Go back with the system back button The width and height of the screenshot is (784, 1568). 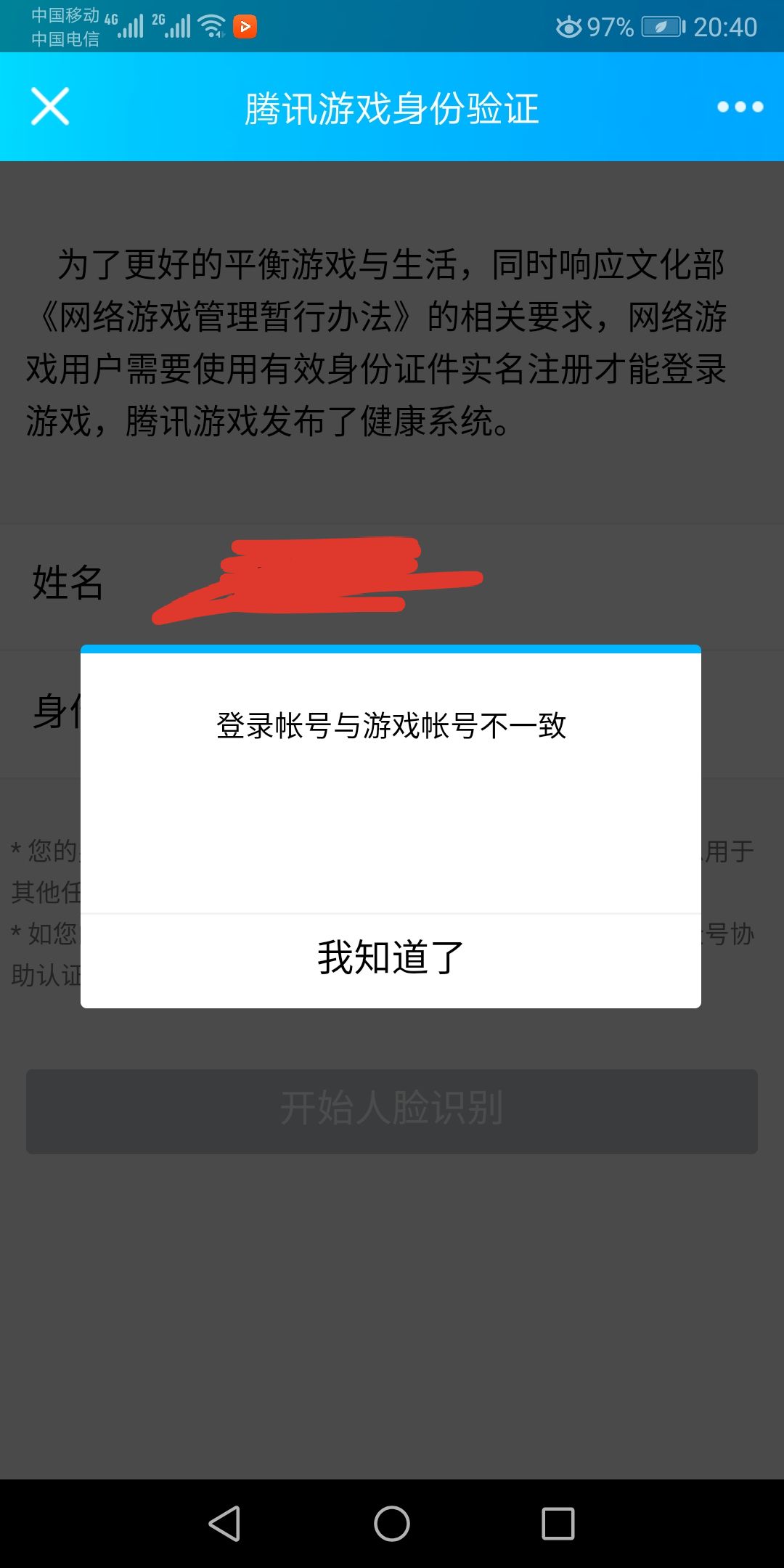click(225, 1523)
